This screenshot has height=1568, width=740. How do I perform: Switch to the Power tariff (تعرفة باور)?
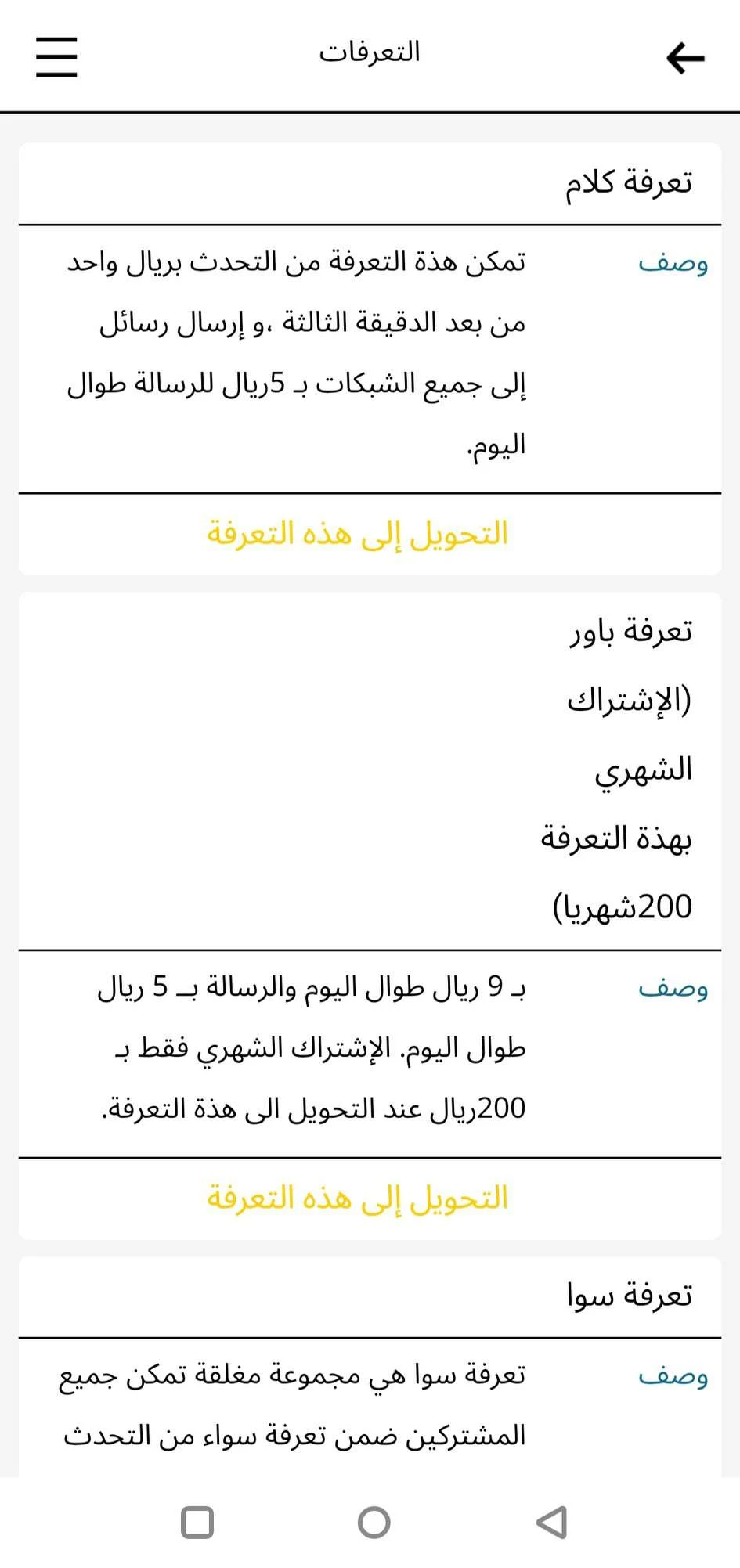(x=357, y=1198)
